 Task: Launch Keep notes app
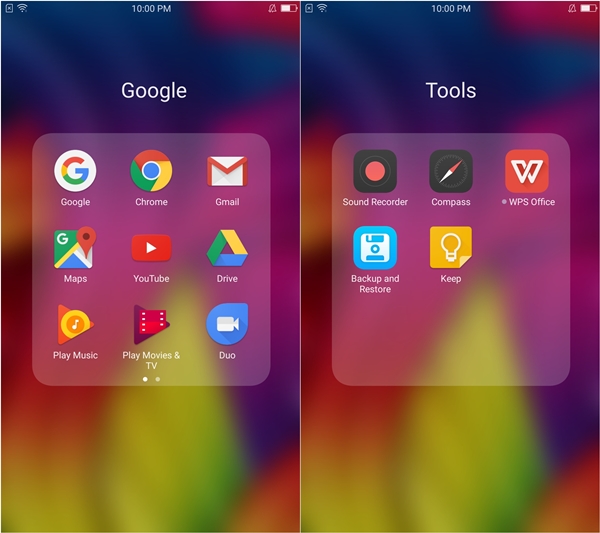pos(451,248)
